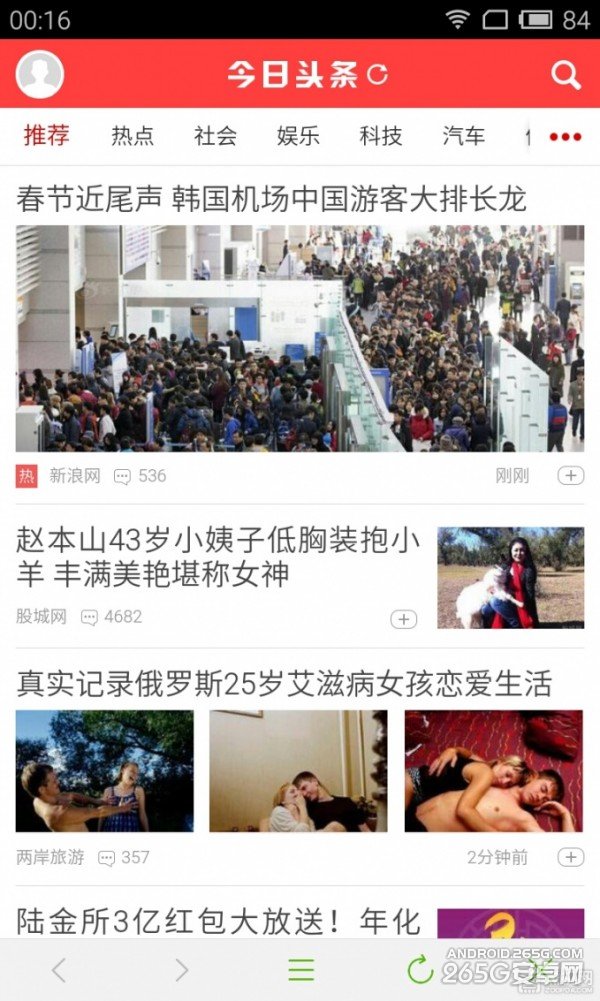Switch to the 热点 tab

tap(132, 136)
